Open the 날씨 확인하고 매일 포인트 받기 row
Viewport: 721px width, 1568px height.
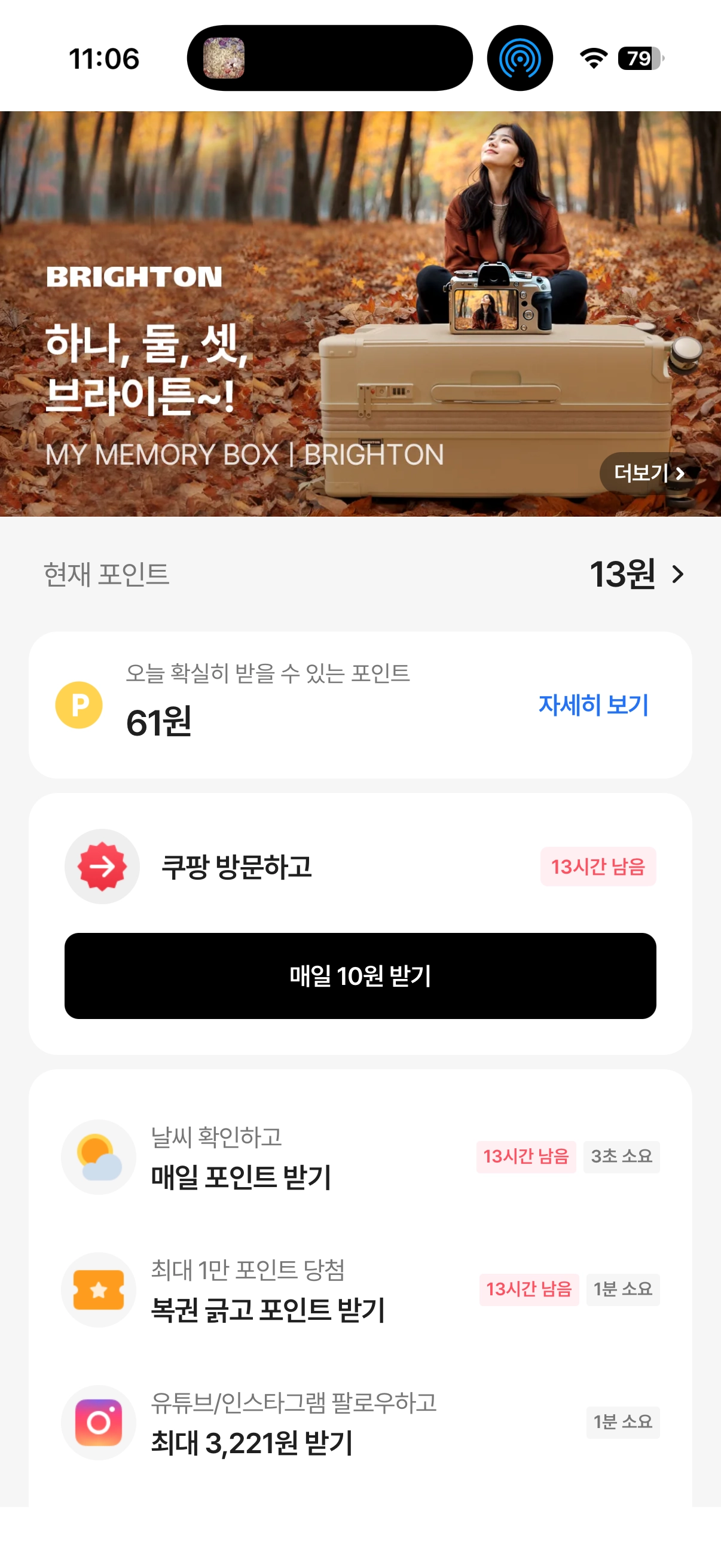(x=360, y=1157)
